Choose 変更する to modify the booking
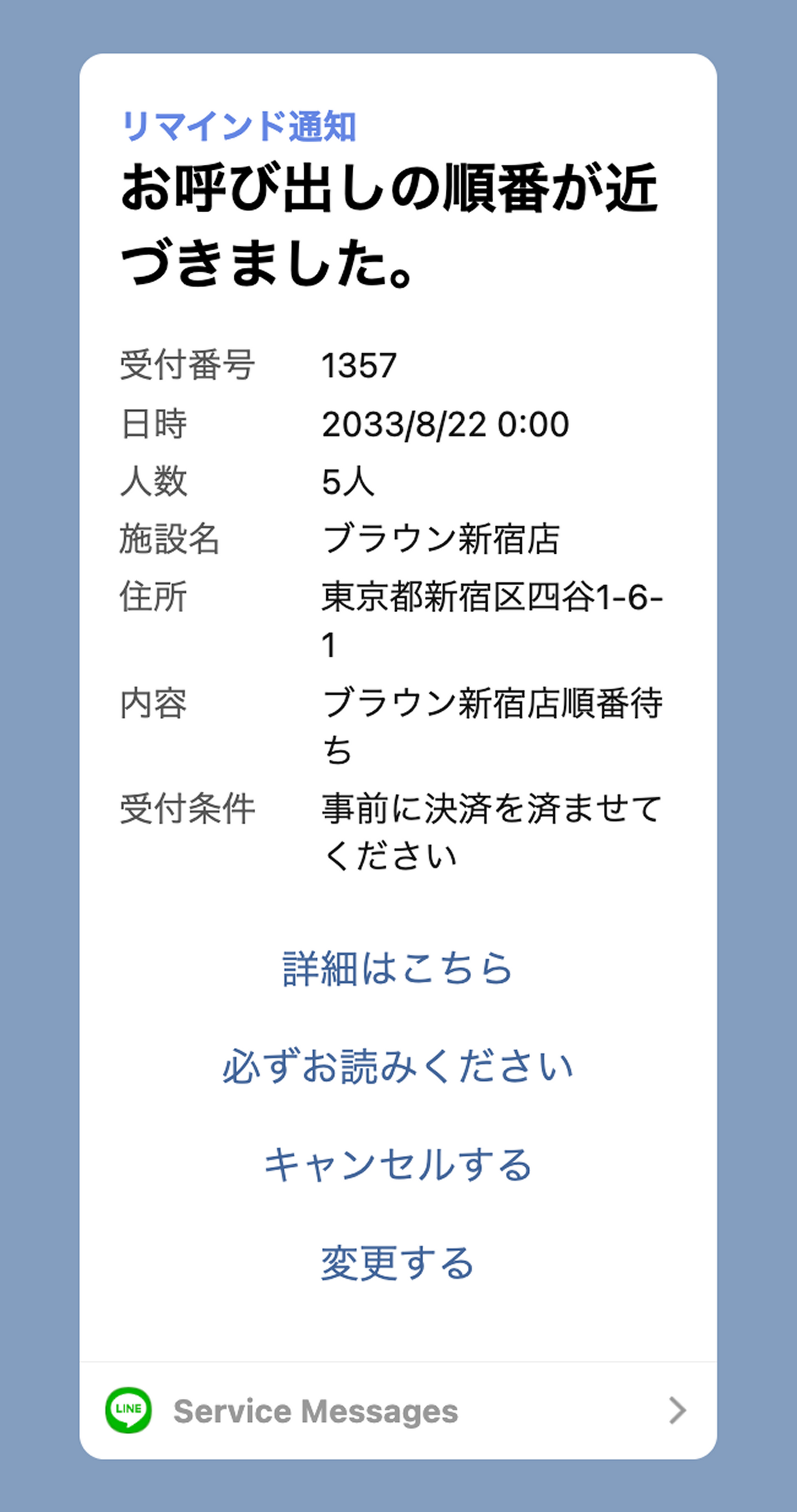This screenshot has height=1512, width=797. [x=397, y=1263]
